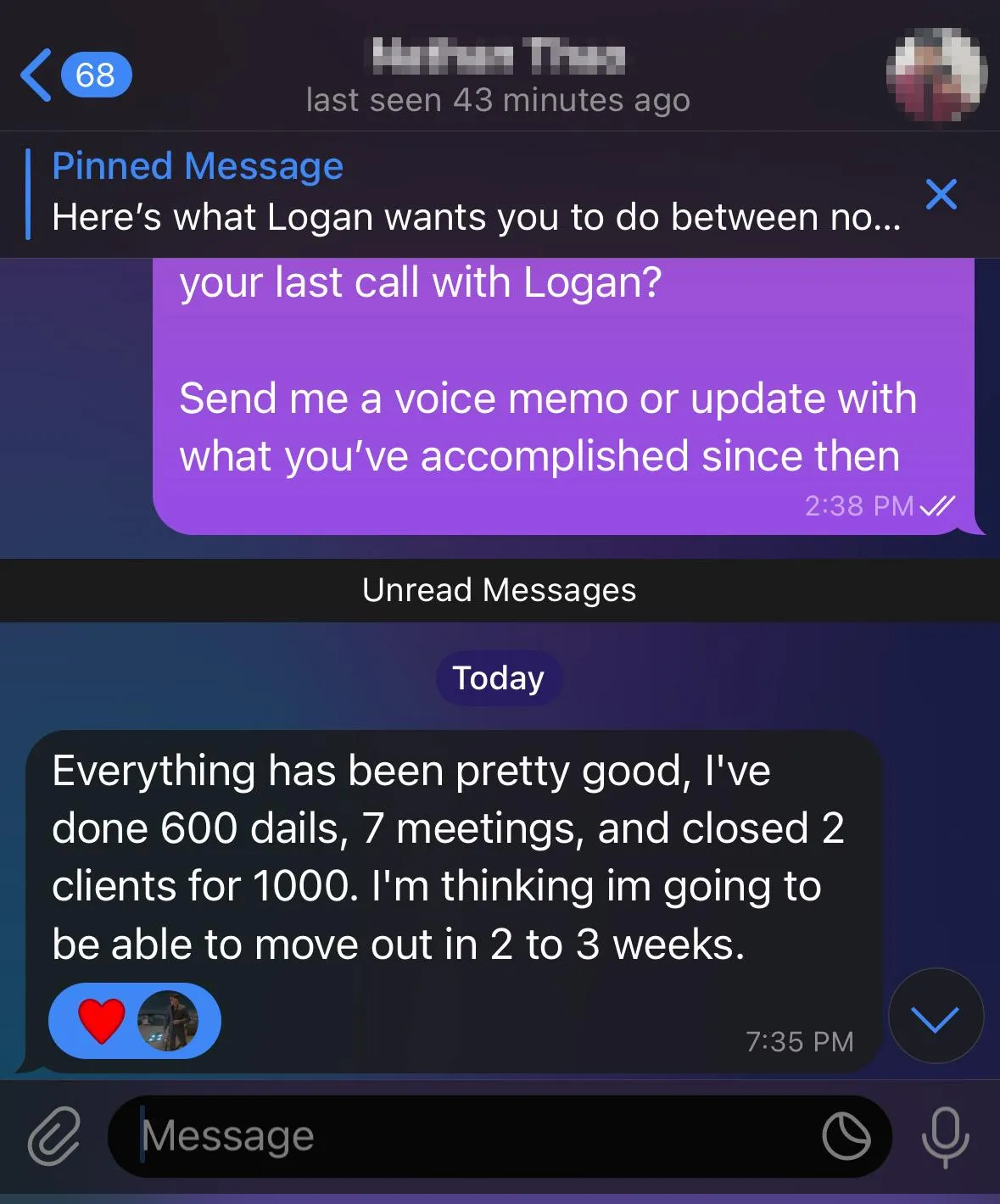Tap the heart reaction on the message

[x=102, y=1021]
